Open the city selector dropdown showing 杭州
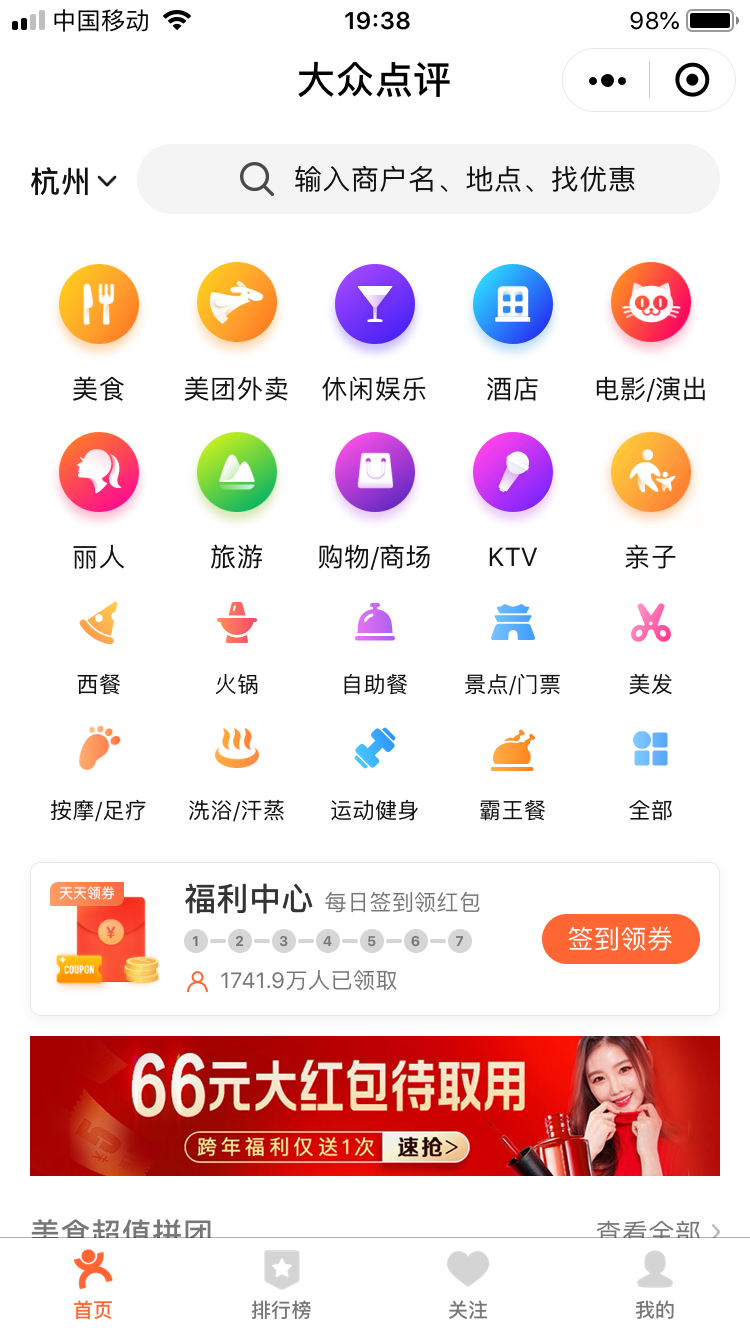The height and width of the screenshot is (1334, 750). coord(73,180)
